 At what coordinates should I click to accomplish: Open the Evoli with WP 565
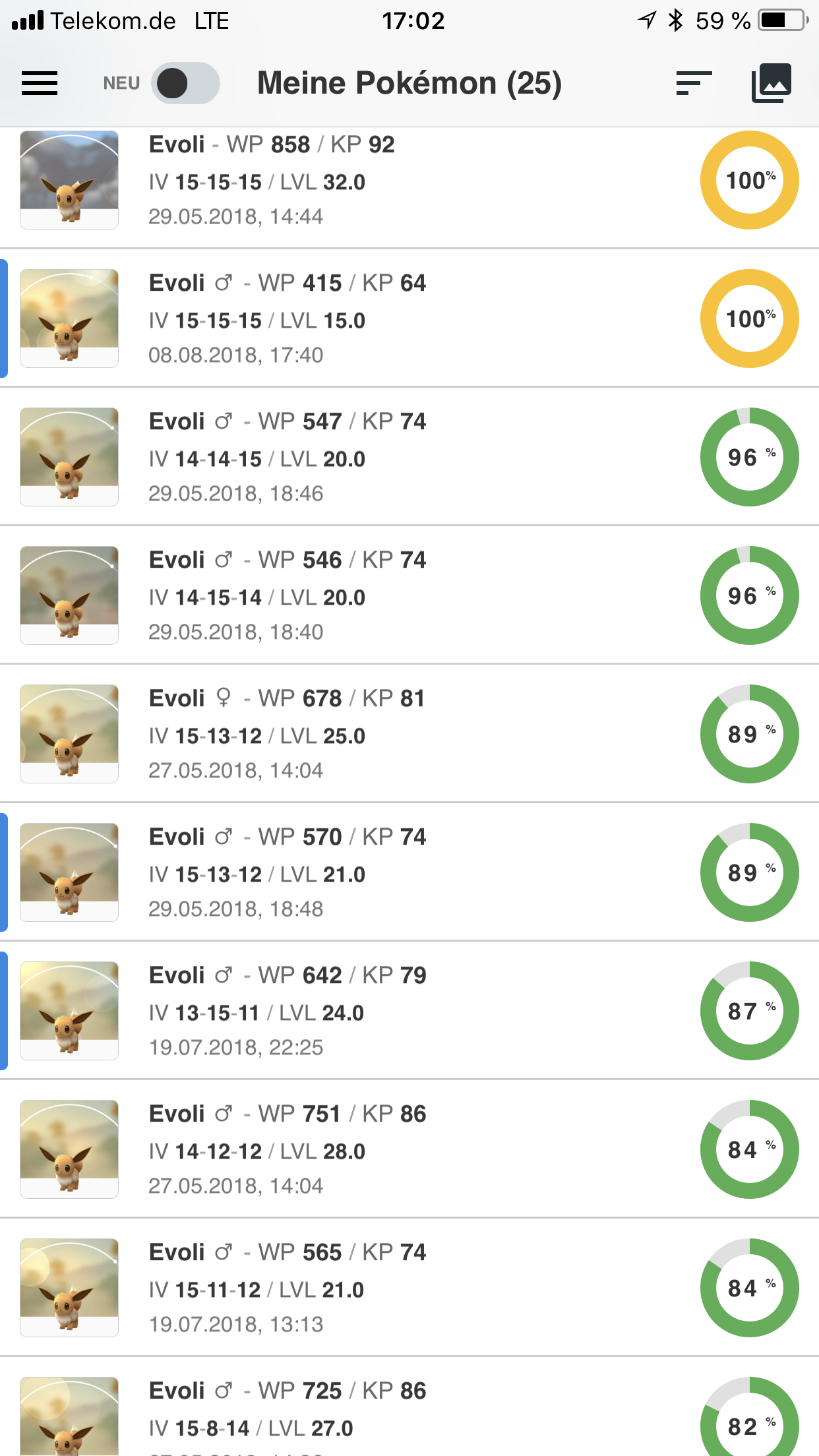(409, 1288)
